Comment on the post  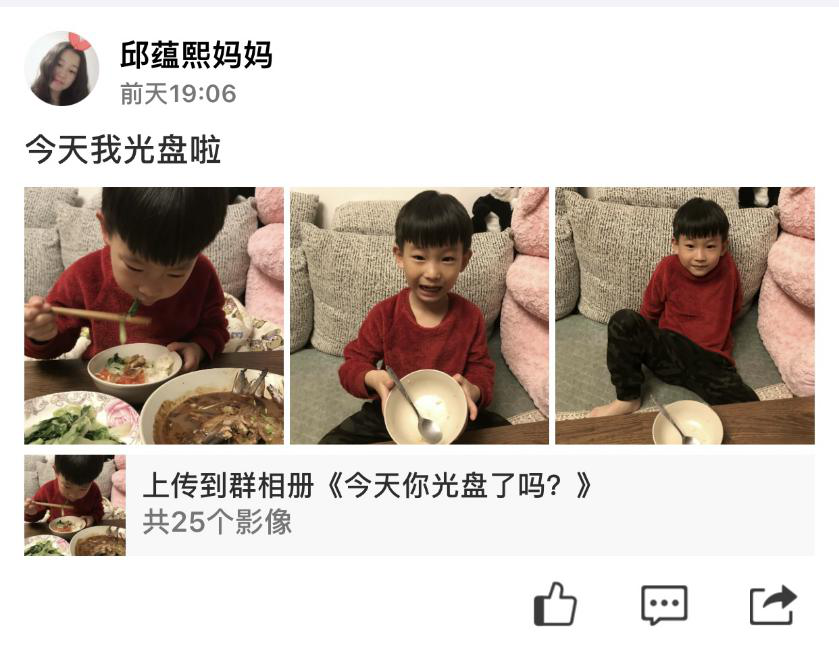[x=664, y=604]
